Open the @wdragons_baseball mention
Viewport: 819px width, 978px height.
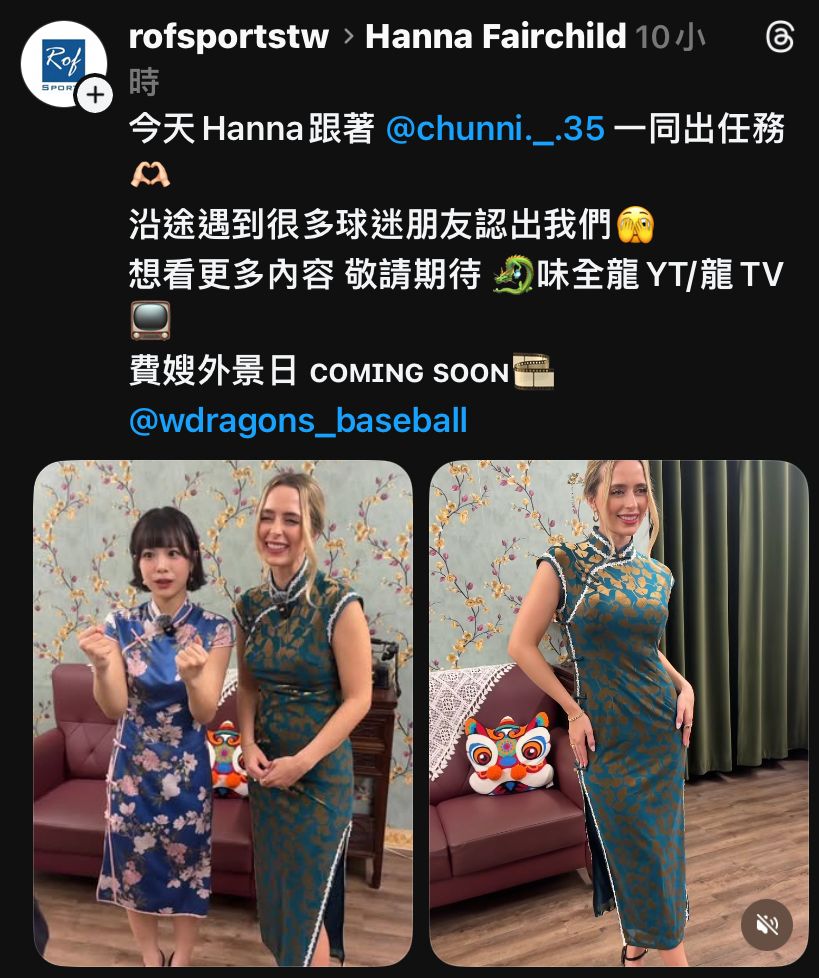tap(298, 420)
